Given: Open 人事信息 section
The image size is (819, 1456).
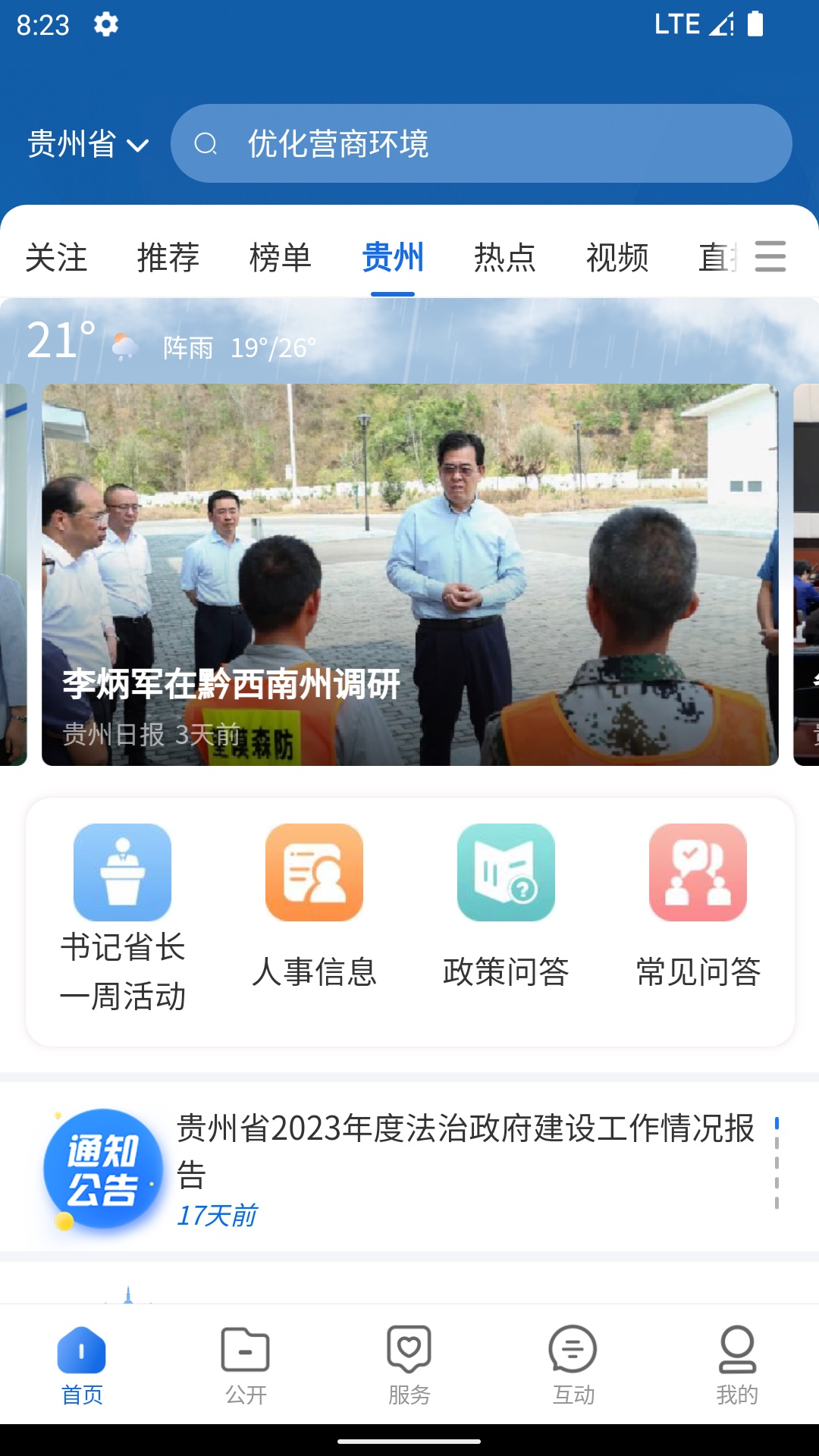Looking at the screenshot, I should pyautogui.click(x=314, y=907).
